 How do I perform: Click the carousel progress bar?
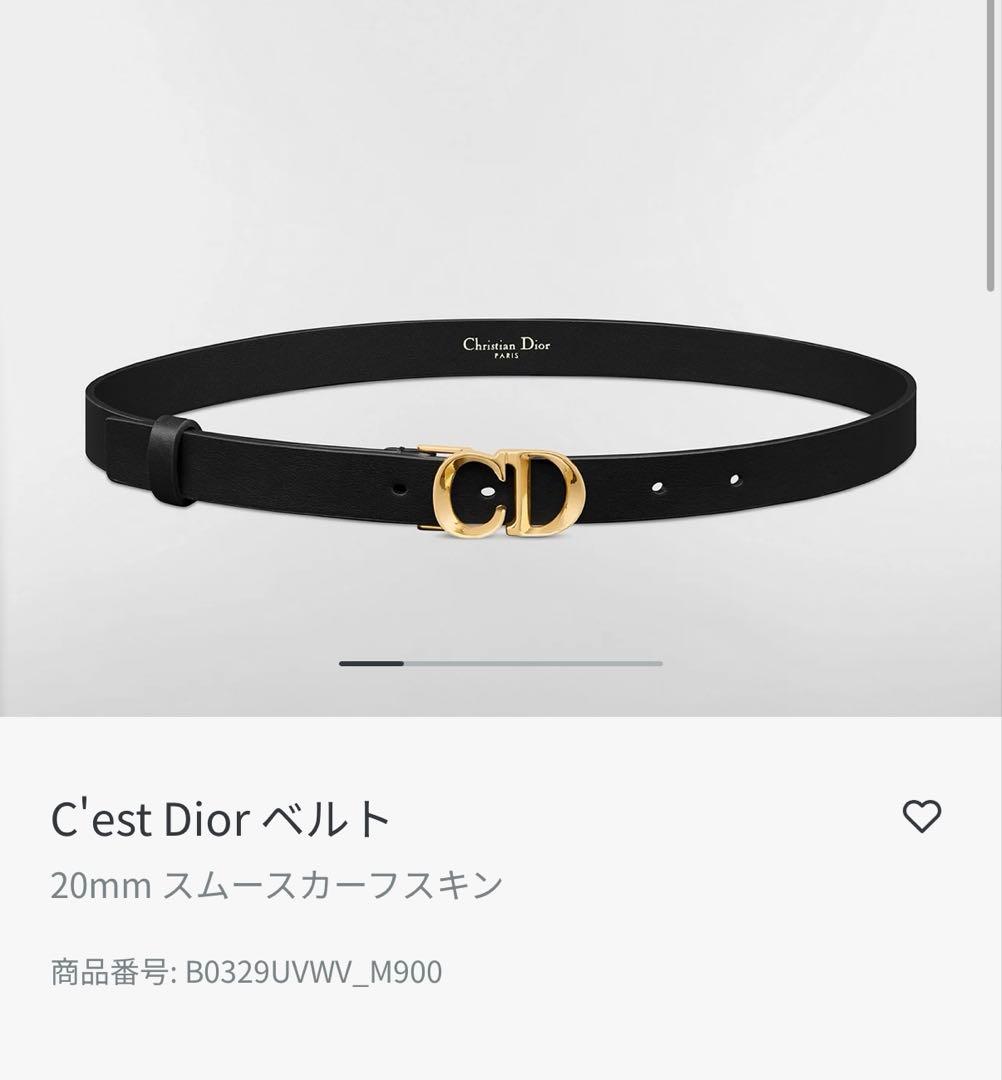(x=500, y=662)
